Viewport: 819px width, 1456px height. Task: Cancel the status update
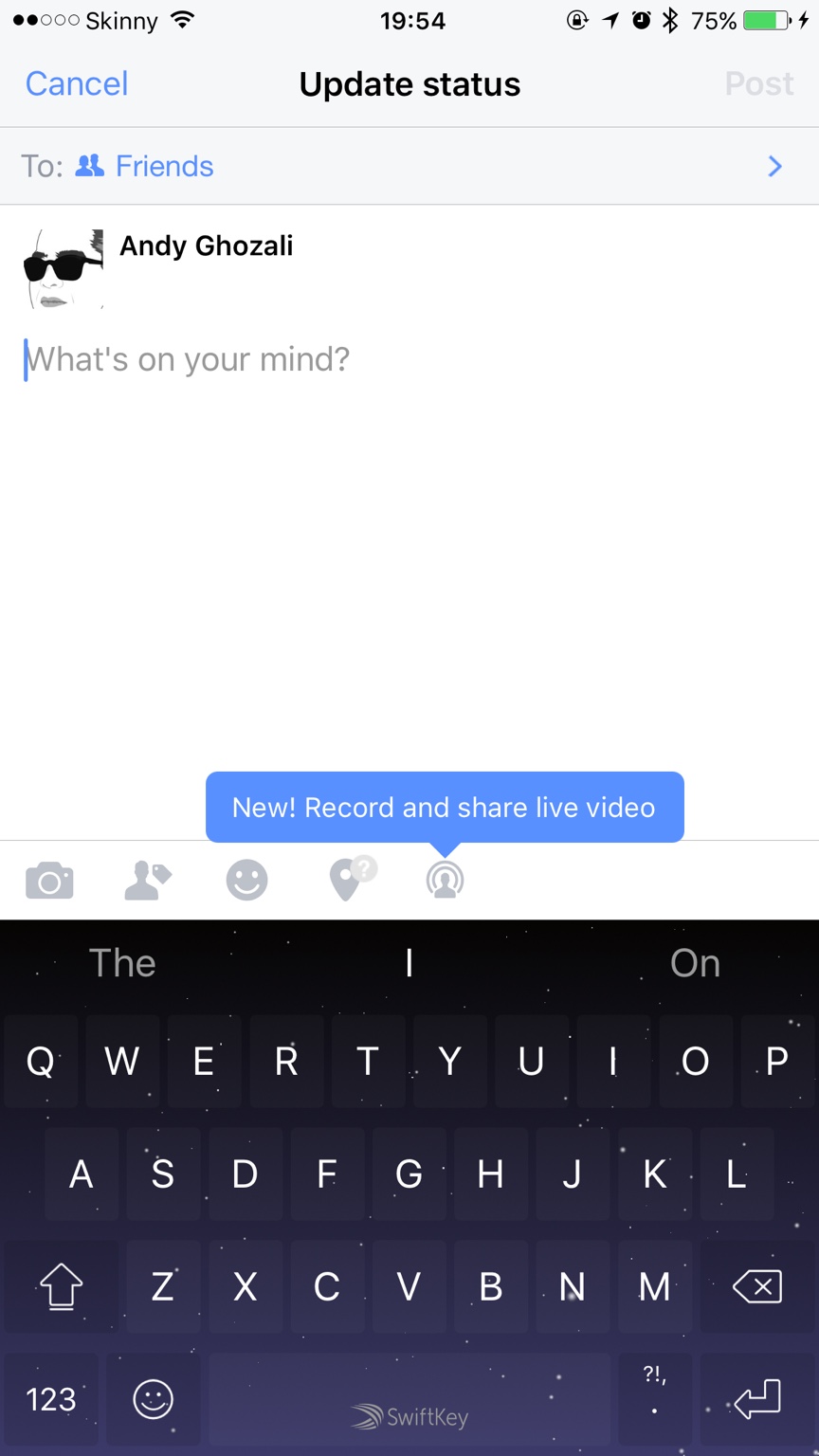76,83
